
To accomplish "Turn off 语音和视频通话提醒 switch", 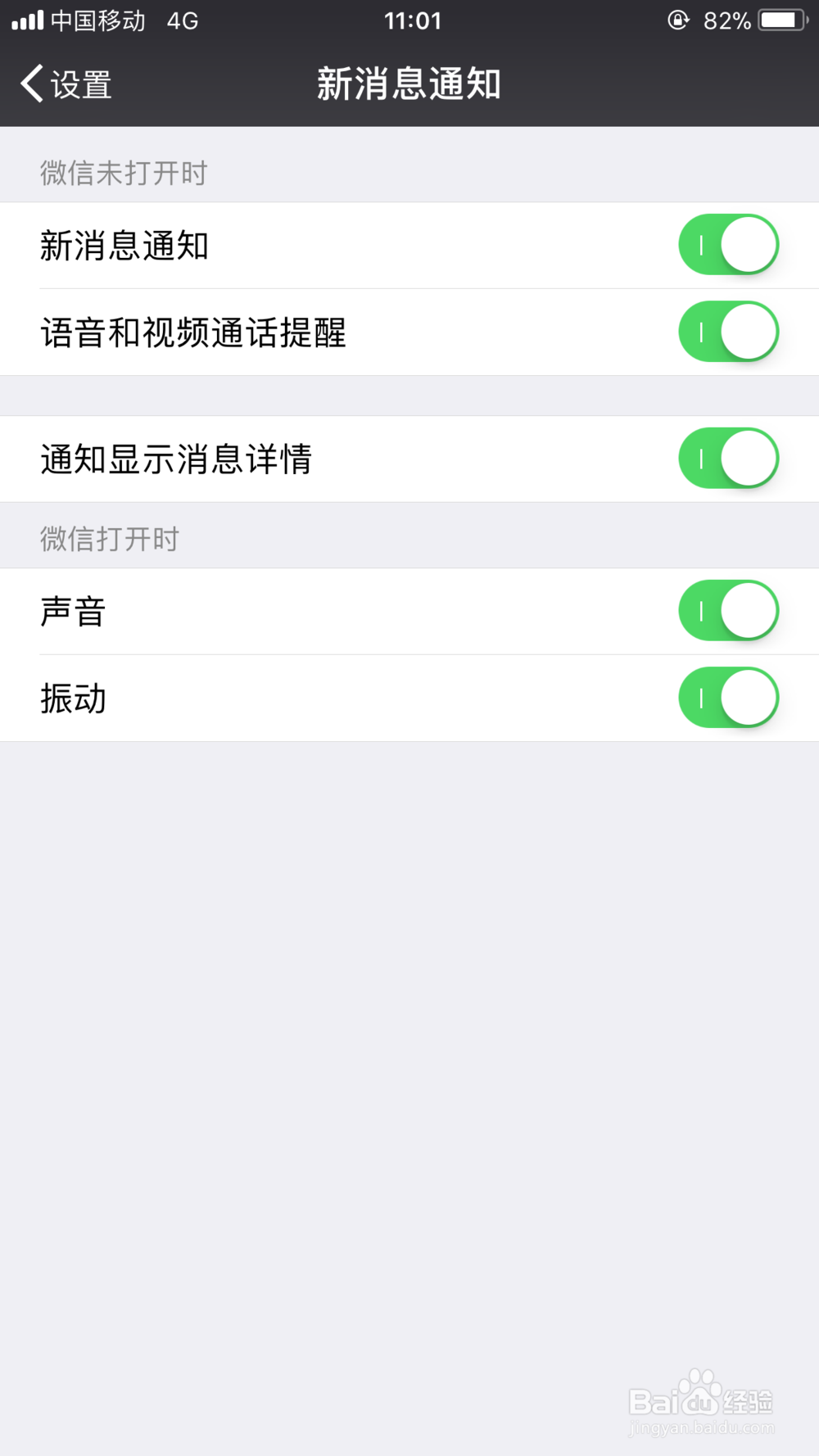I will 728,332.
